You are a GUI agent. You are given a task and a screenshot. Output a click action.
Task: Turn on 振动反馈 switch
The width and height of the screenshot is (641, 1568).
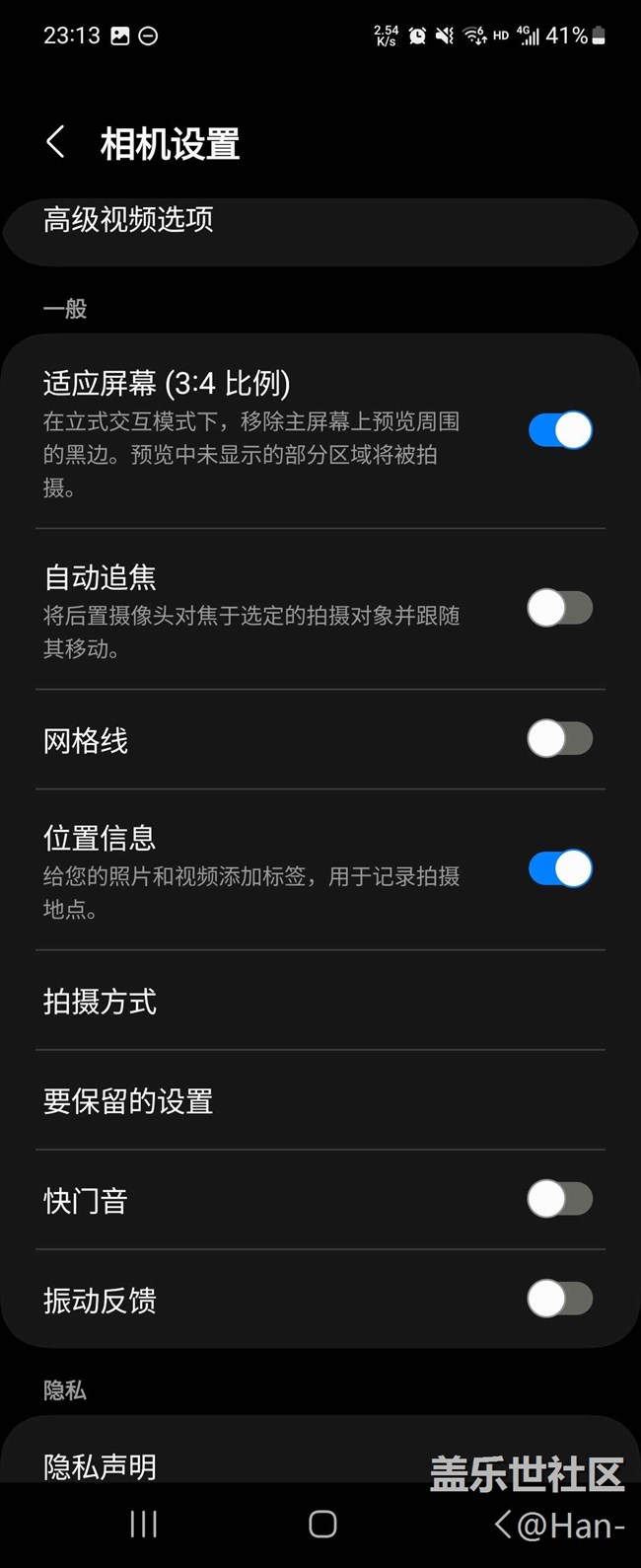click(560, 1299)
